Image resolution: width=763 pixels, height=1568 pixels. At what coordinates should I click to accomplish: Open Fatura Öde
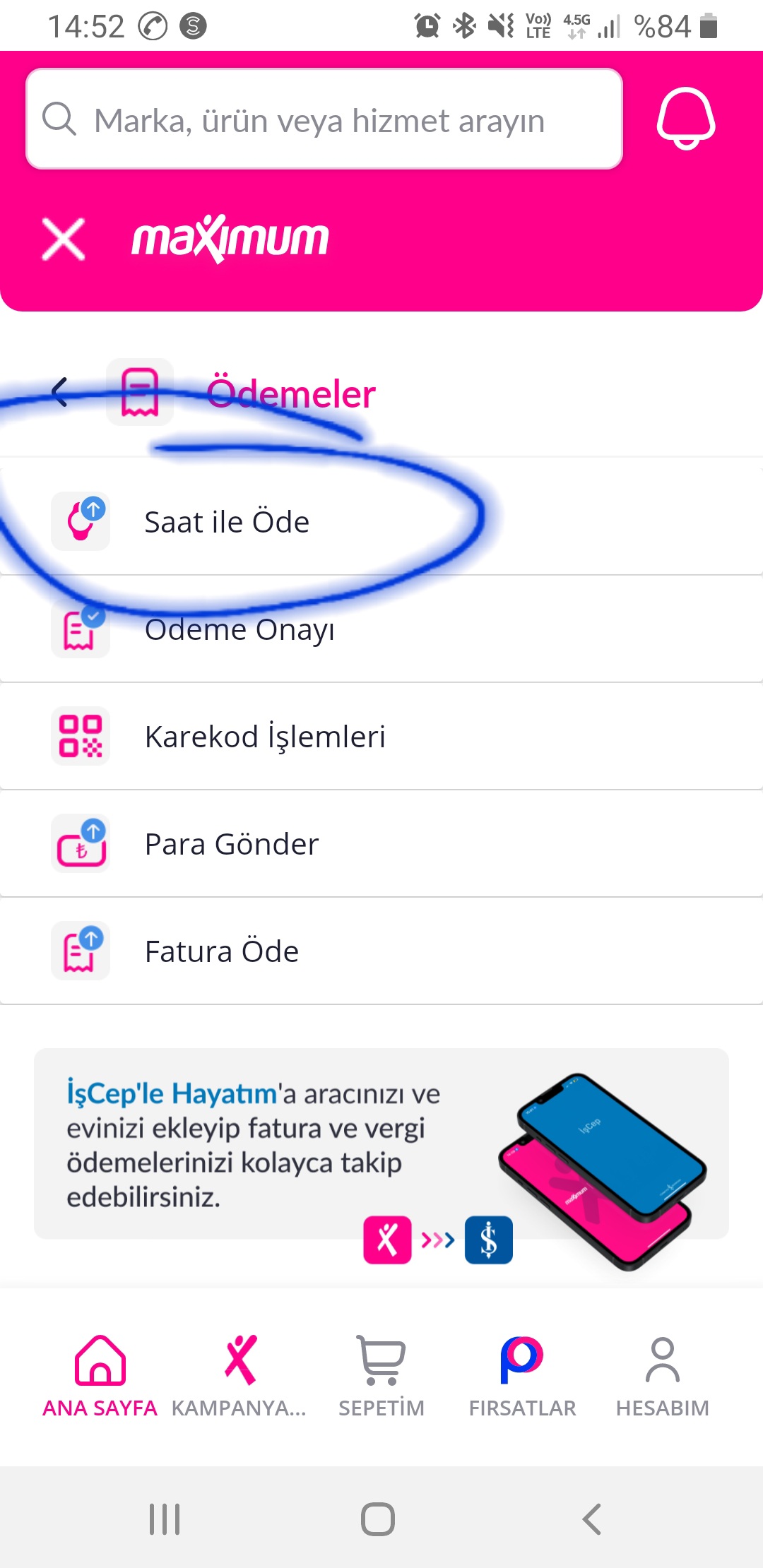coord(381,951)
